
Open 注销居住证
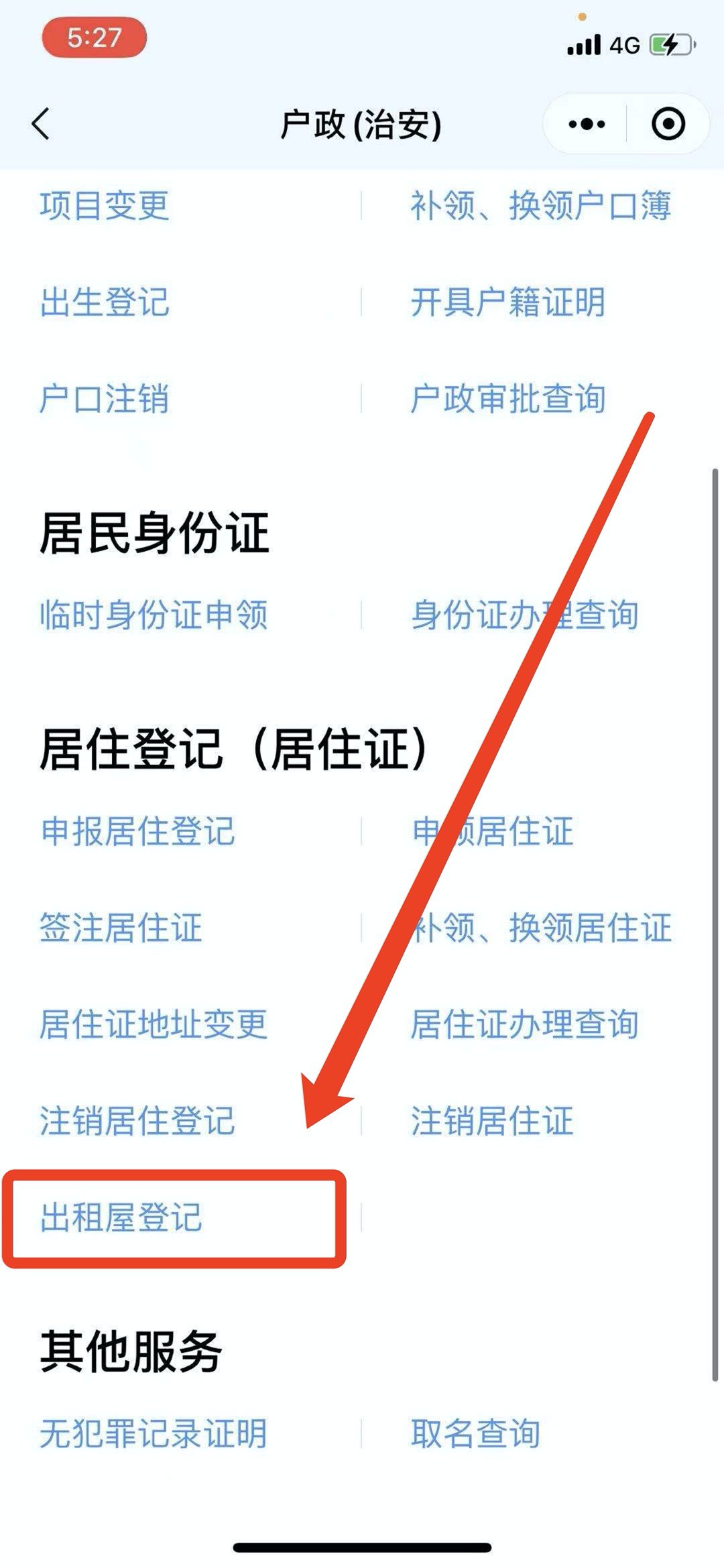[491, 1121]
